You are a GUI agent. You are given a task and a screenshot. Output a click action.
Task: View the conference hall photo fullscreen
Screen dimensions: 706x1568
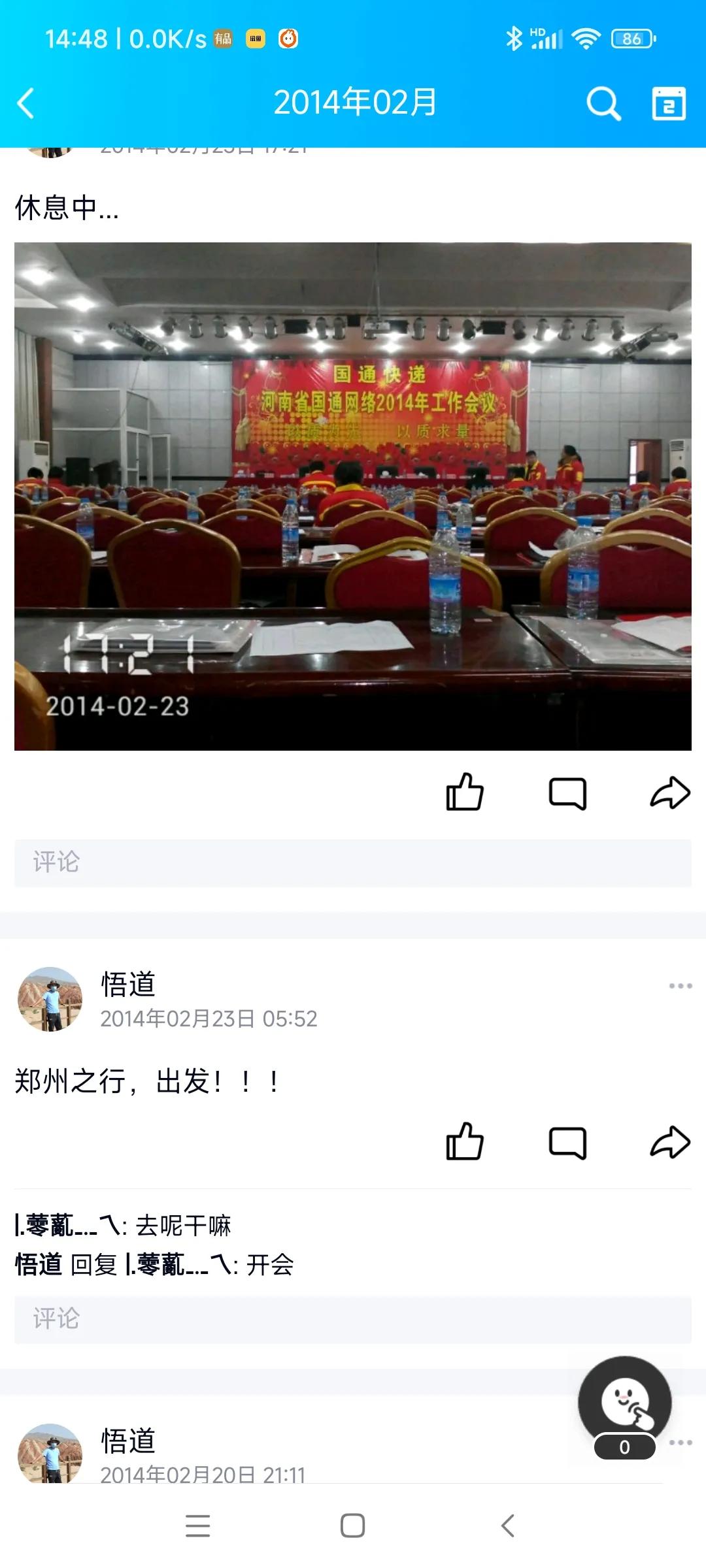tap(353, 497)
